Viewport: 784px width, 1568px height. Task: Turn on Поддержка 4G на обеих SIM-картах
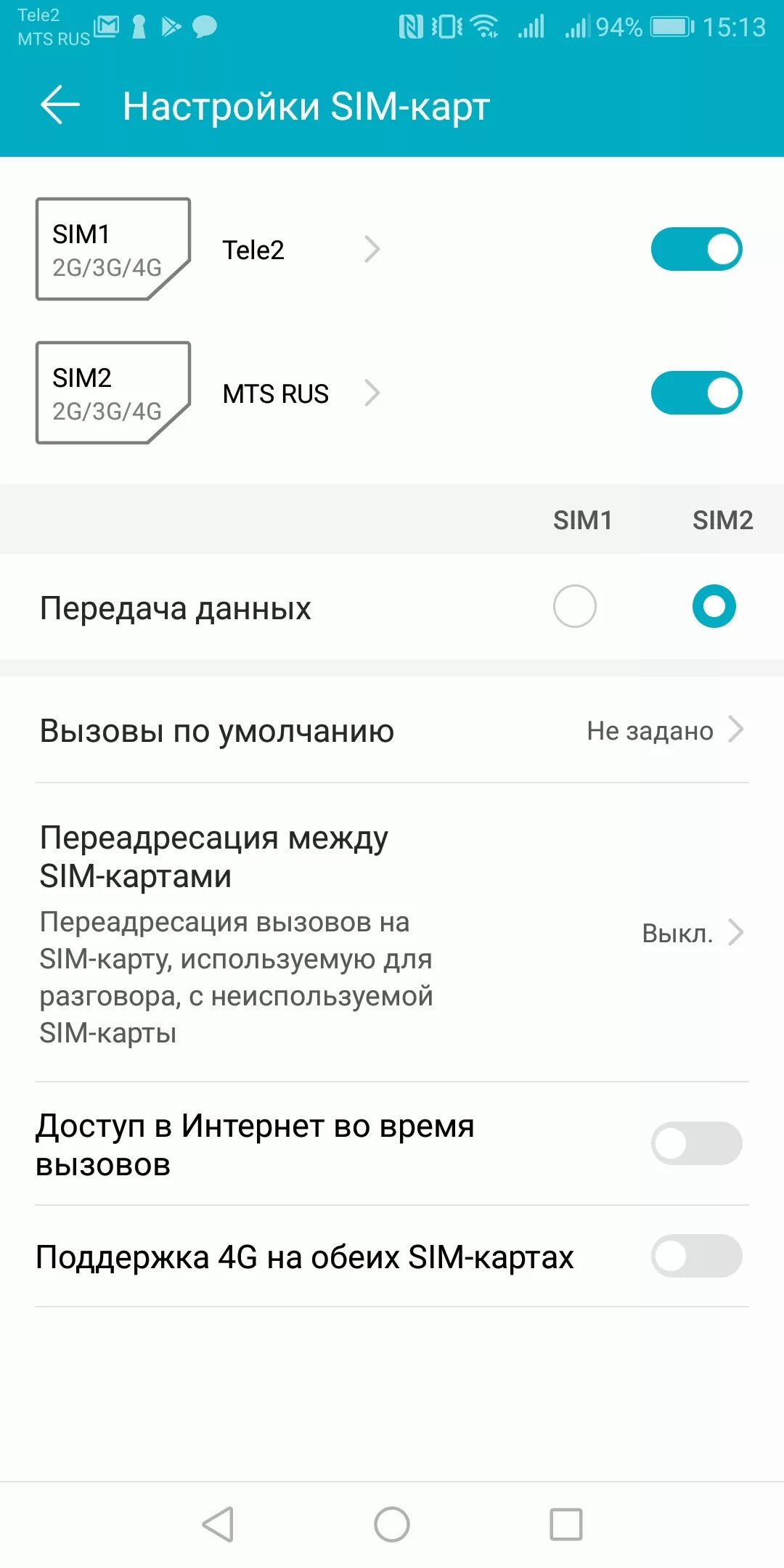click(x=696, y=1256)
